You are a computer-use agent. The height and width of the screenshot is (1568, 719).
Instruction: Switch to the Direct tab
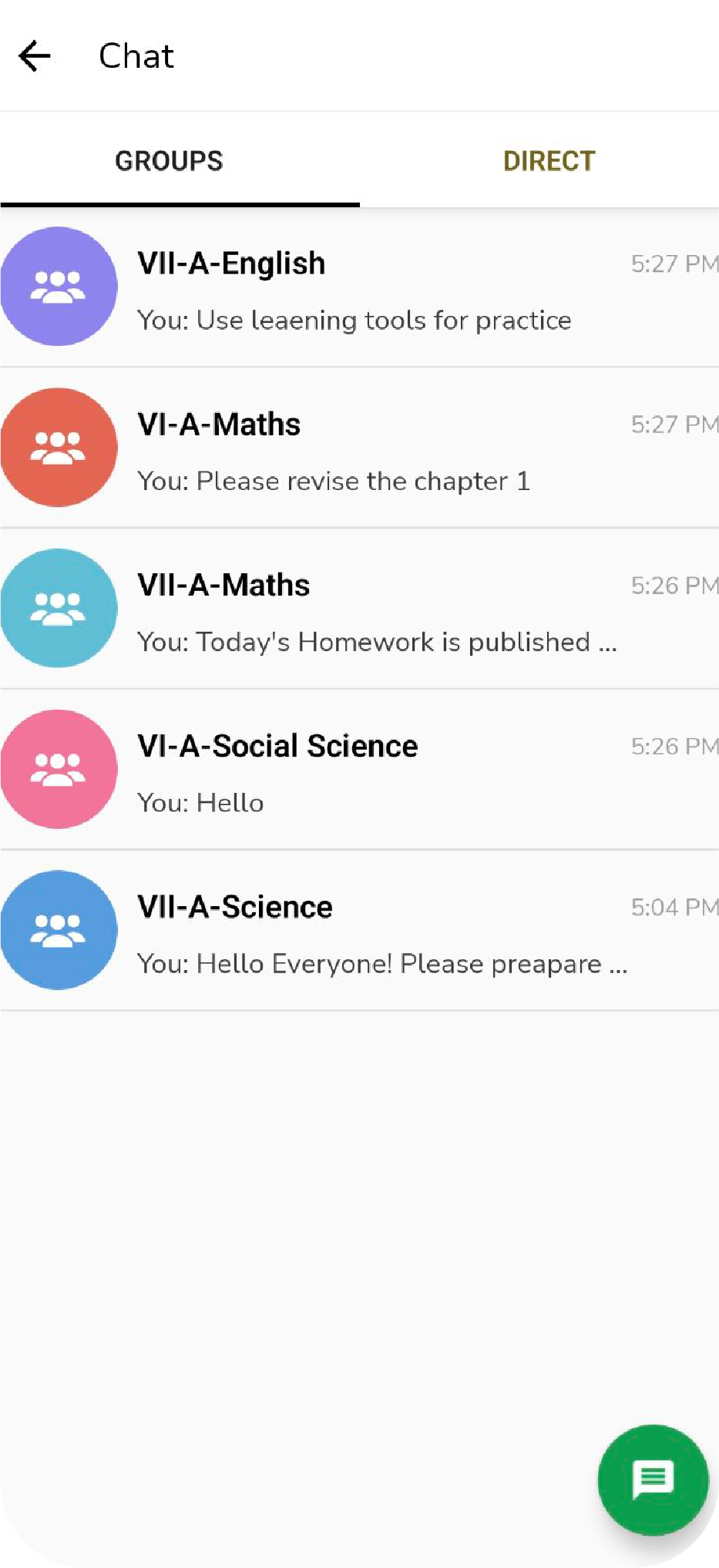(x=548, y=161)
